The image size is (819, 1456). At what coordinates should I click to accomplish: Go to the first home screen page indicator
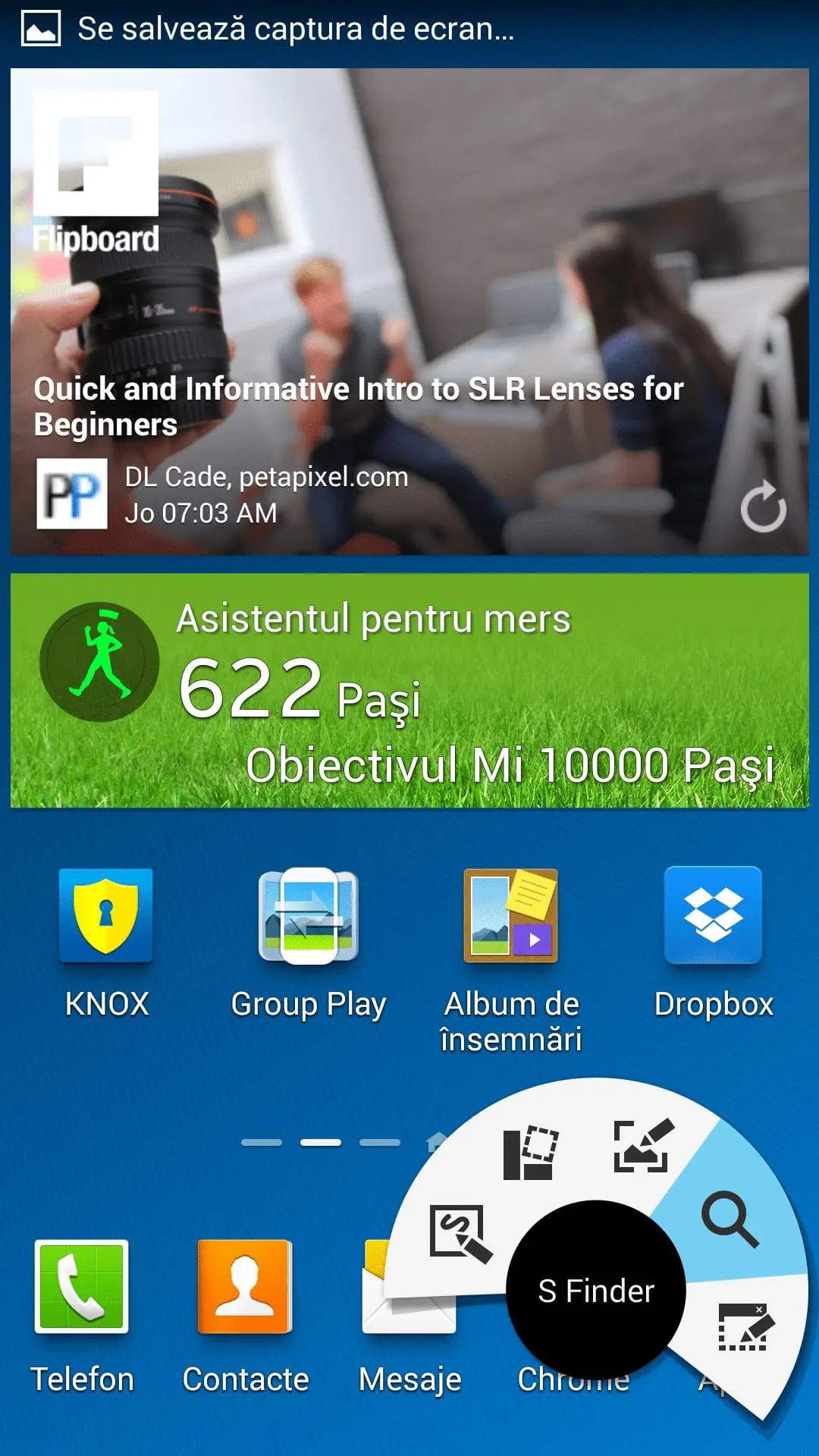(x=262, y=1142)
